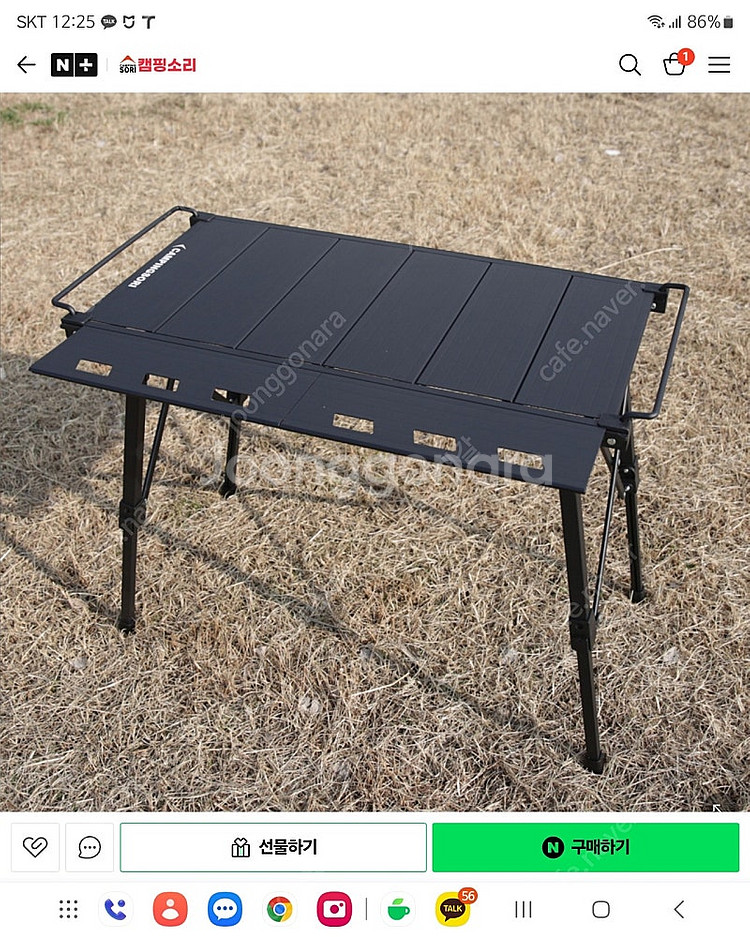Image resolution: width=750 pixels, height=937 pixels.
Task: Open the app drawer grid
Action: tap(68, 909)
